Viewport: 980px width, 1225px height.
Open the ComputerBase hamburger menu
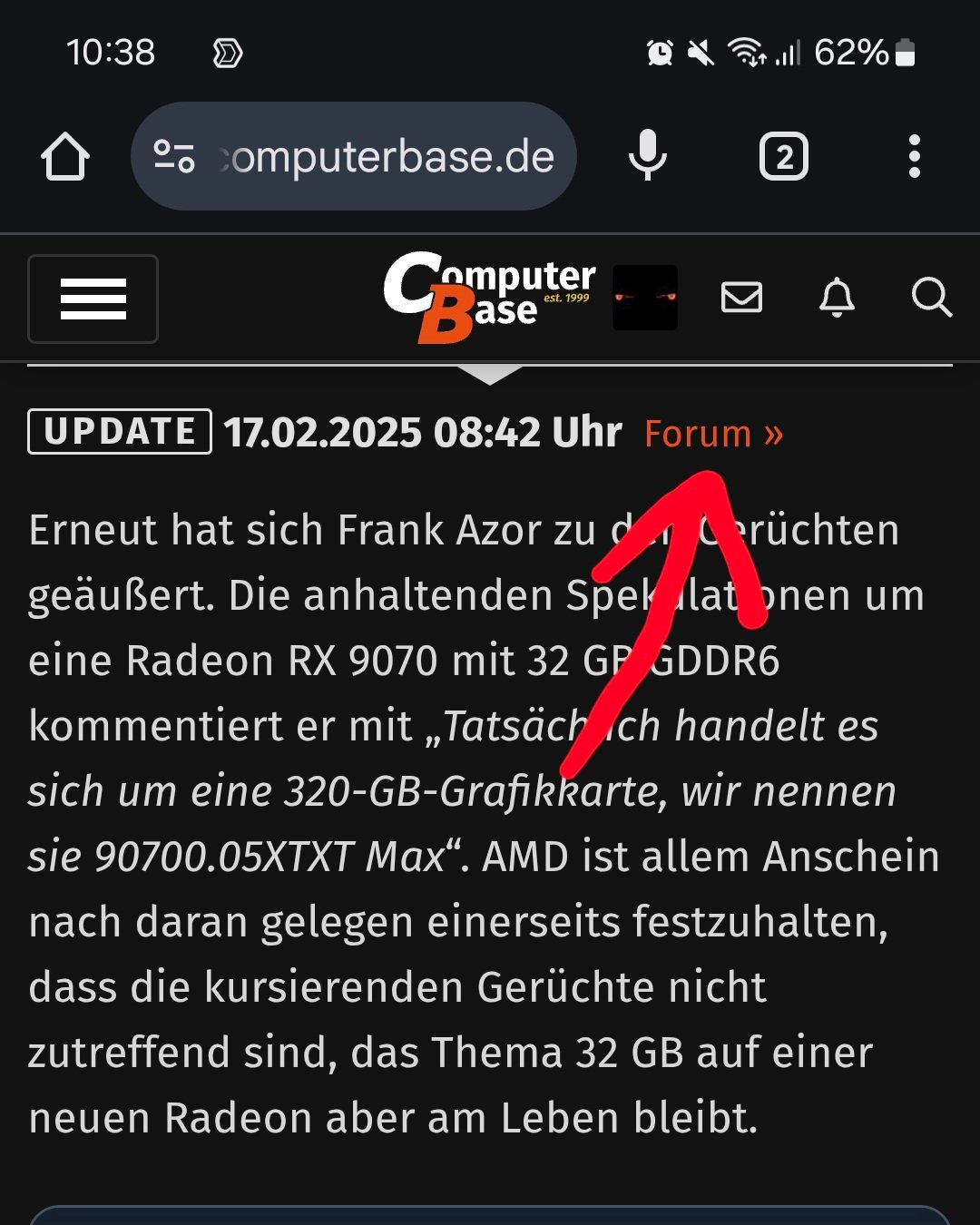click(x=93, y=299)
